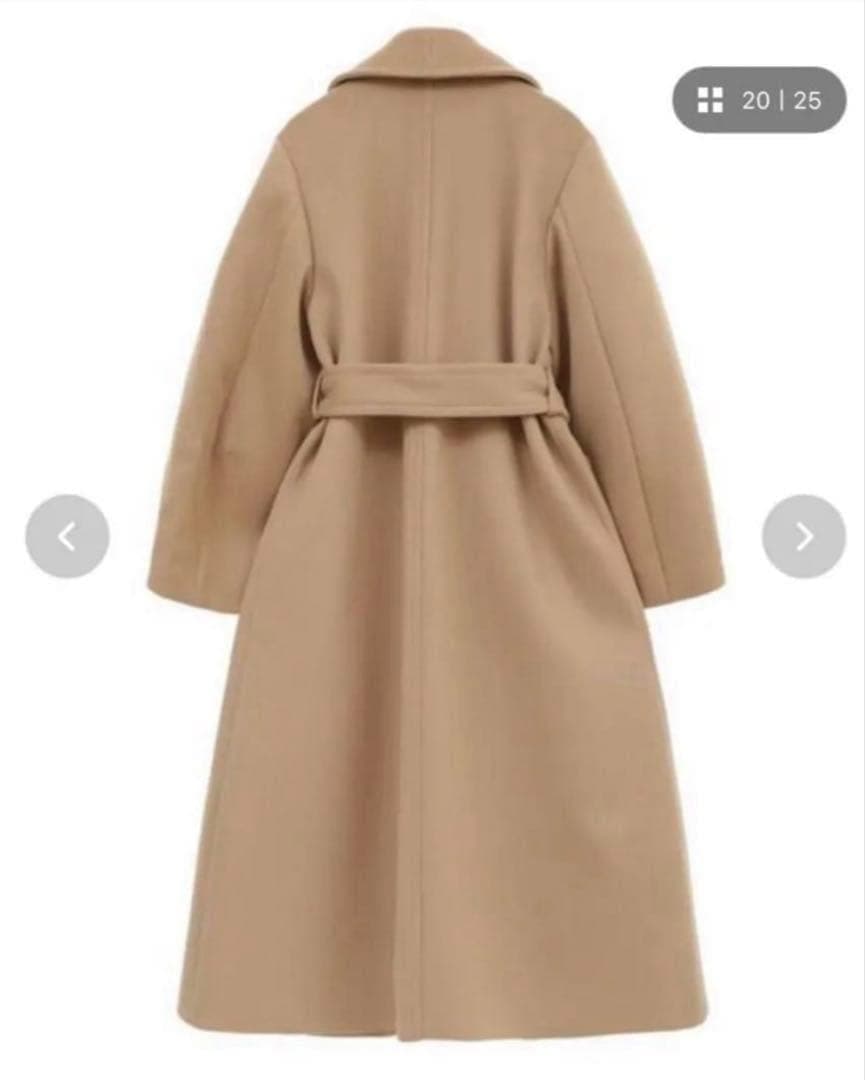
Task: Switch to image 19 using previous arrow
Action: [x=66, y=536]
